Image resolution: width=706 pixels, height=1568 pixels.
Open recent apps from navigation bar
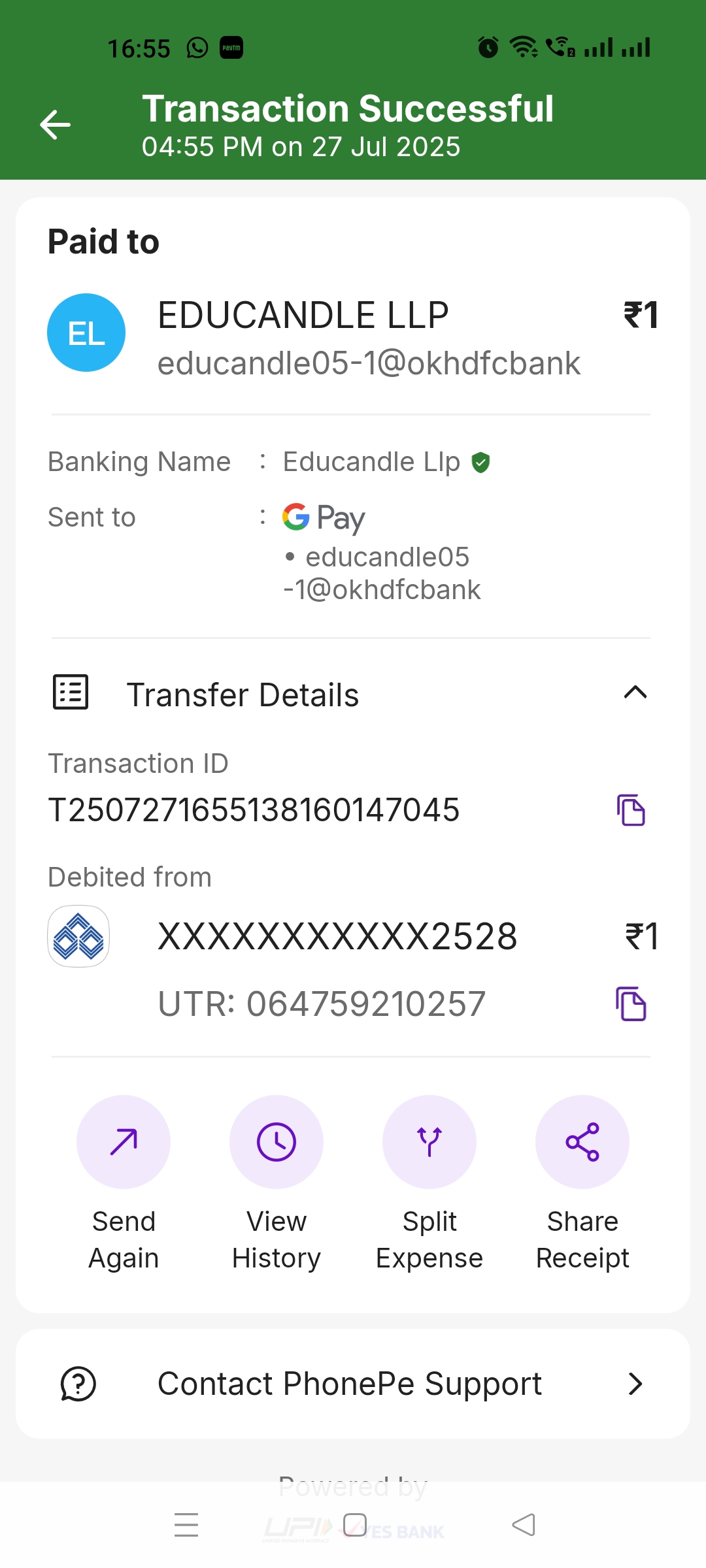(186, 1525)
